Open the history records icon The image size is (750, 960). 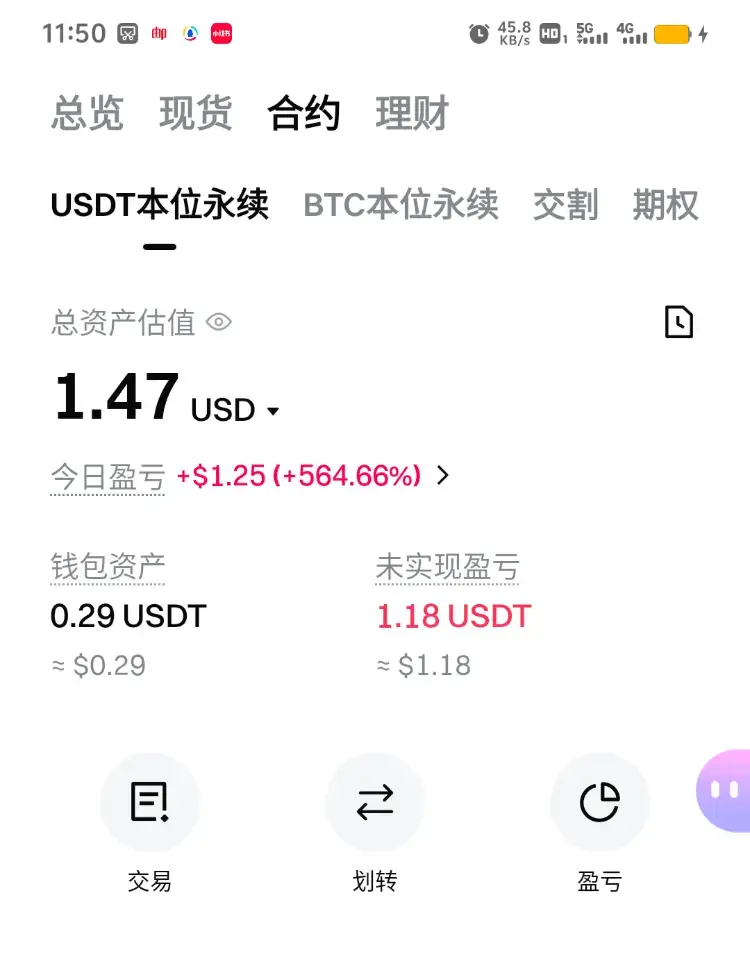pos(679,322)
